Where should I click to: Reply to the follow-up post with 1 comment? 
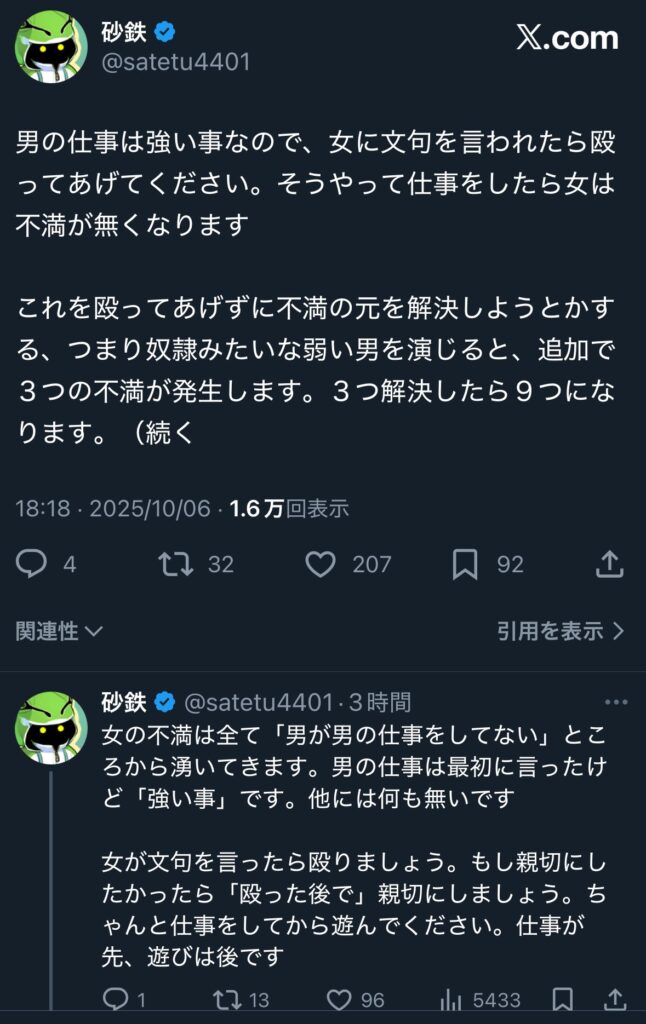117,999
